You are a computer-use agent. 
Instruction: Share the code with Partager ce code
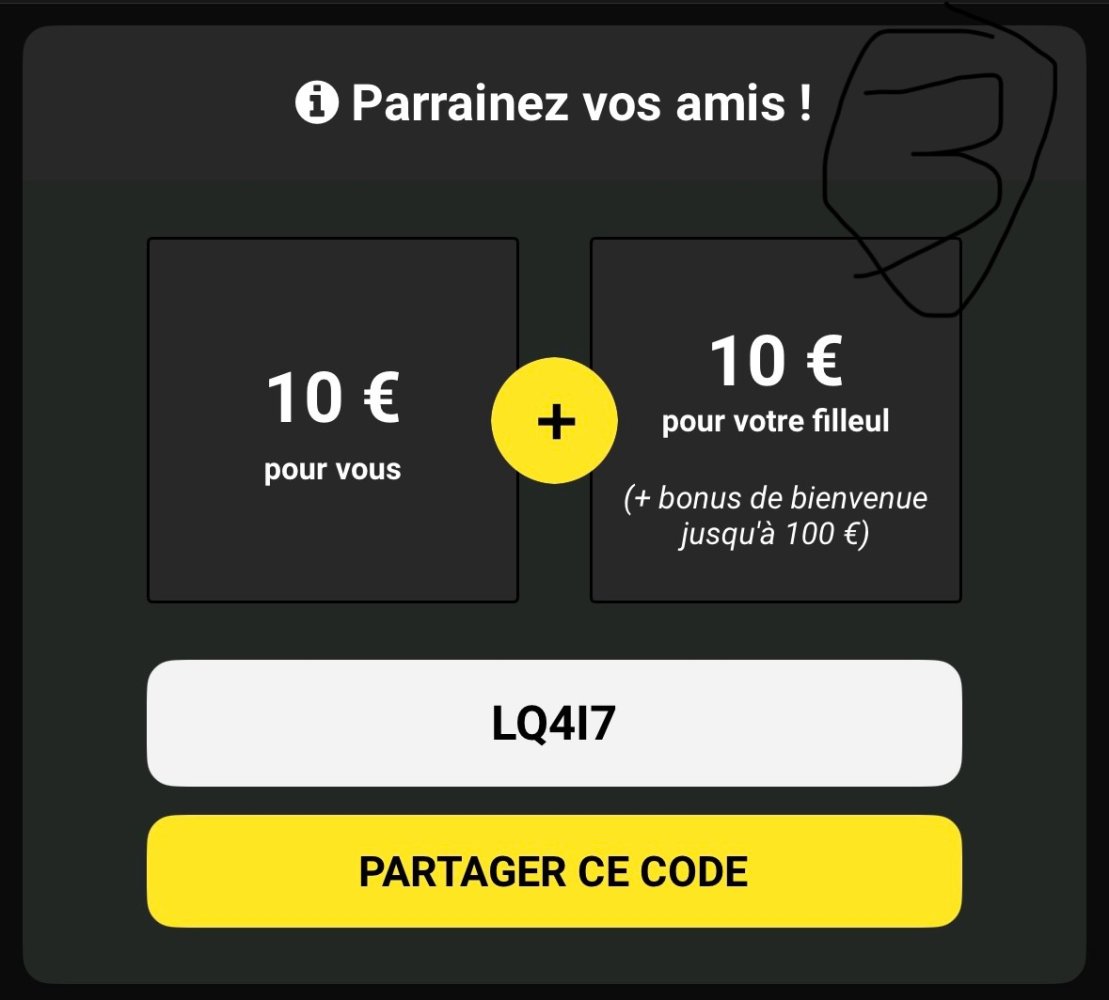click(554, 872)
